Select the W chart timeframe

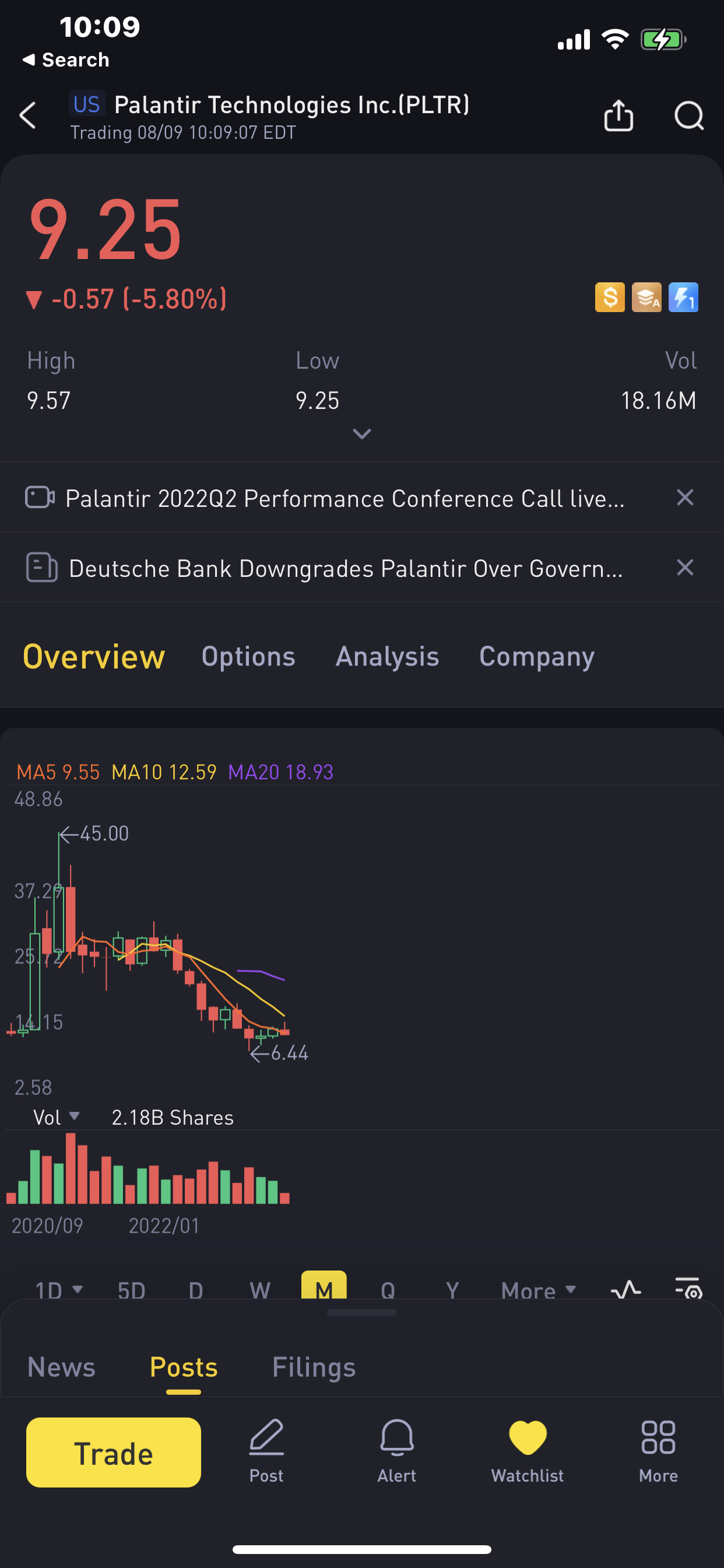[x=260, y=1289]
